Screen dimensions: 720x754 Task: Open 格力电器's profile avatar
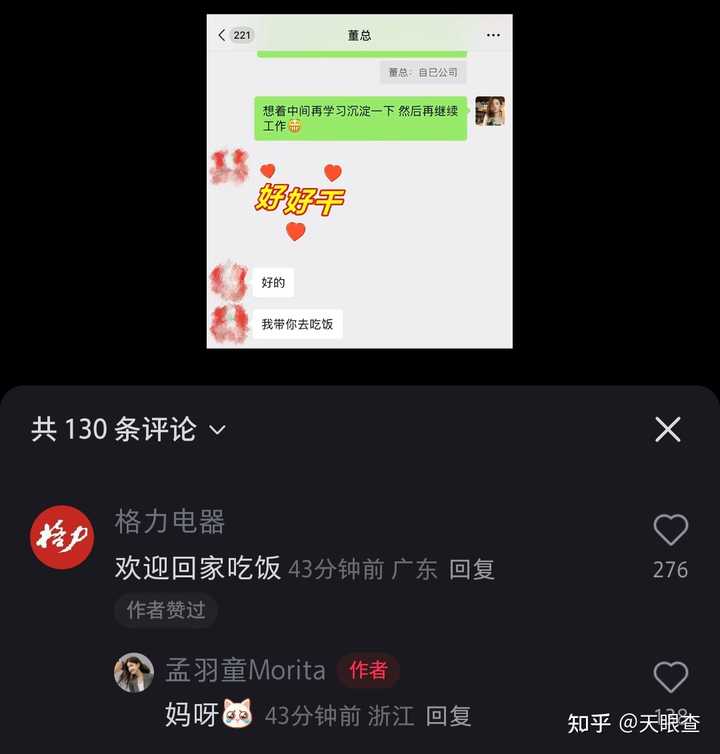(62, 537)
